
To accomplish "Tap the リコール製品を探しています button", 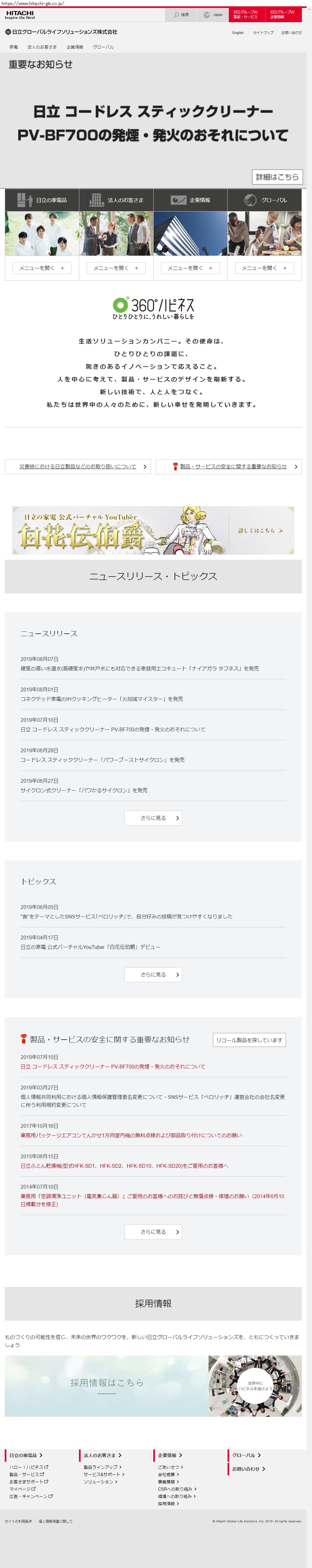I will [x=249, y=1040].
